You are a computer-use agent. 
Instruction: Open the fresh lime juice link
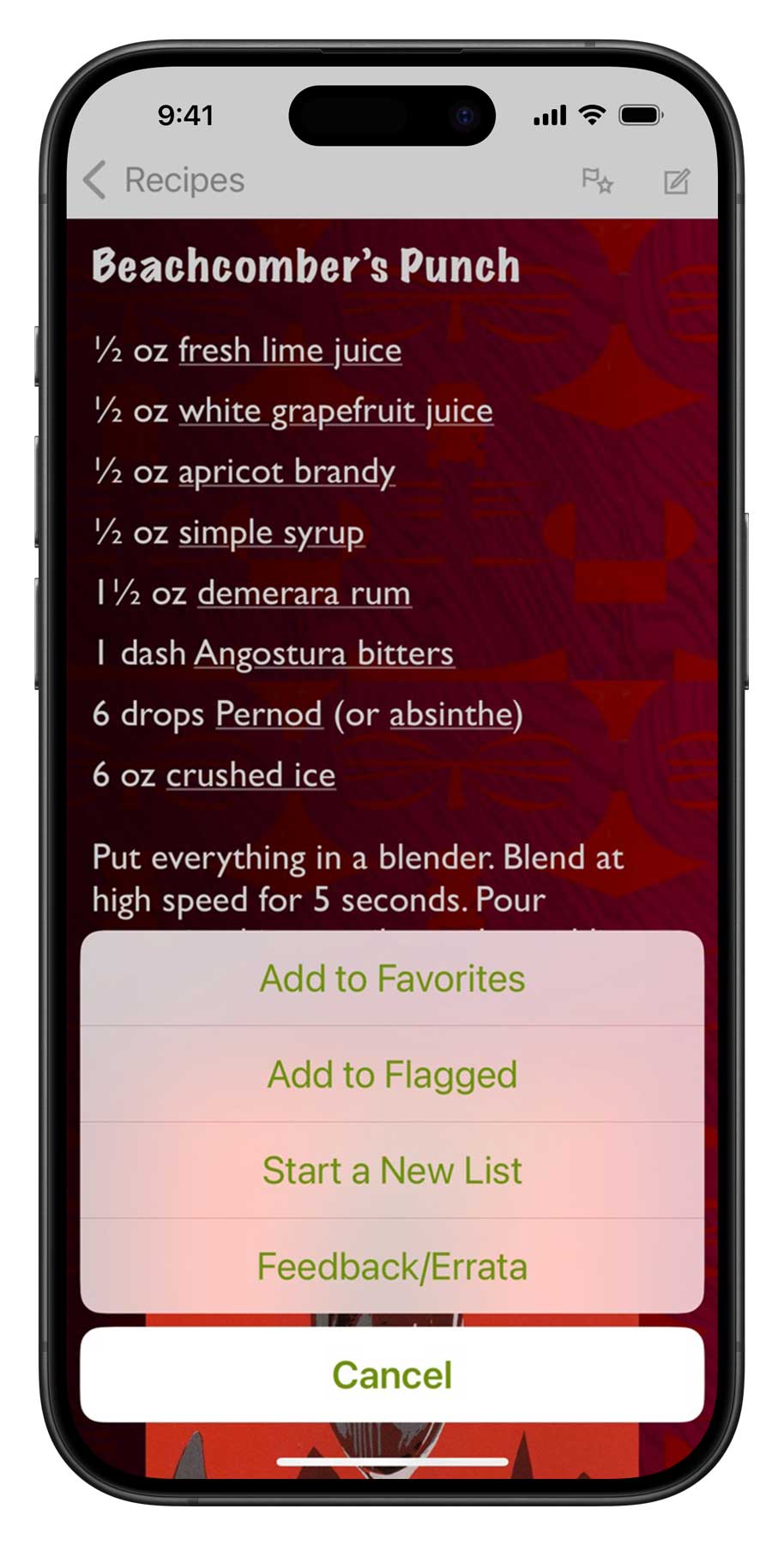pos(290,351)
